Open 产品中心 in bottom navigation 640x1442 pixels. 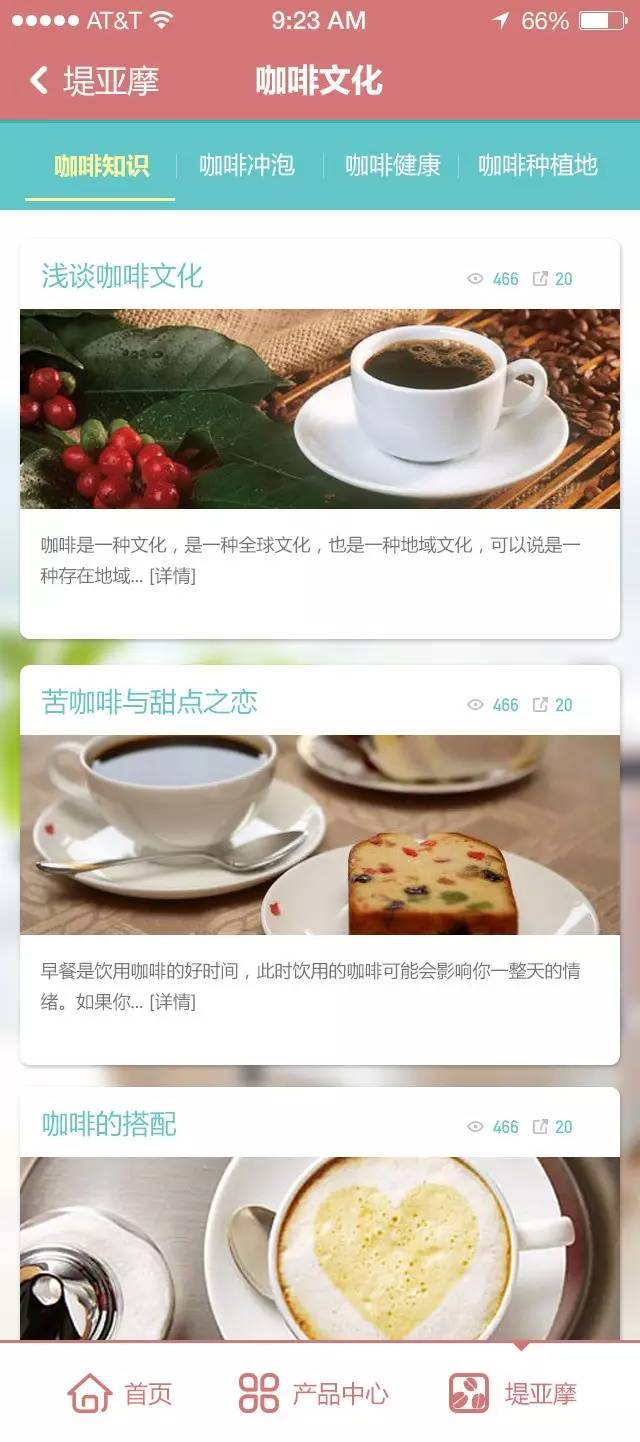(x=313, y=1393)
